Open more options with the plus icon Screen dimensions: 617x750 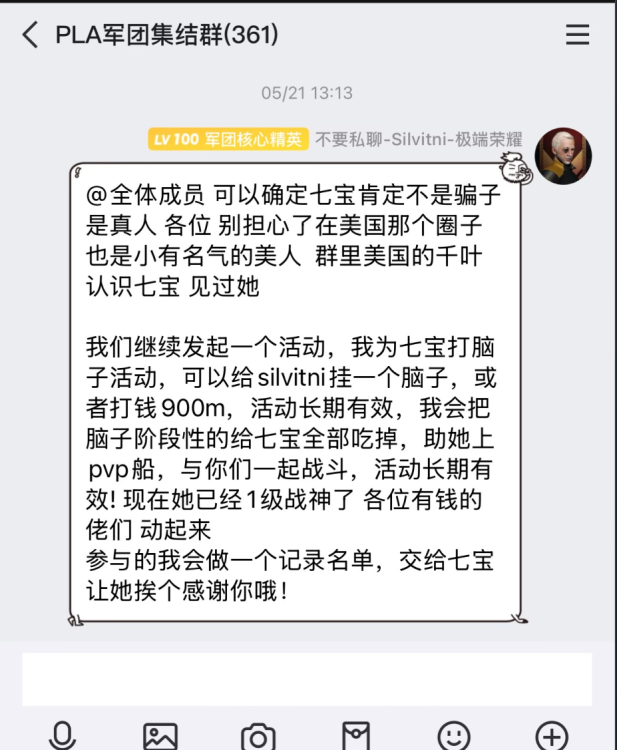pos(552,737)
